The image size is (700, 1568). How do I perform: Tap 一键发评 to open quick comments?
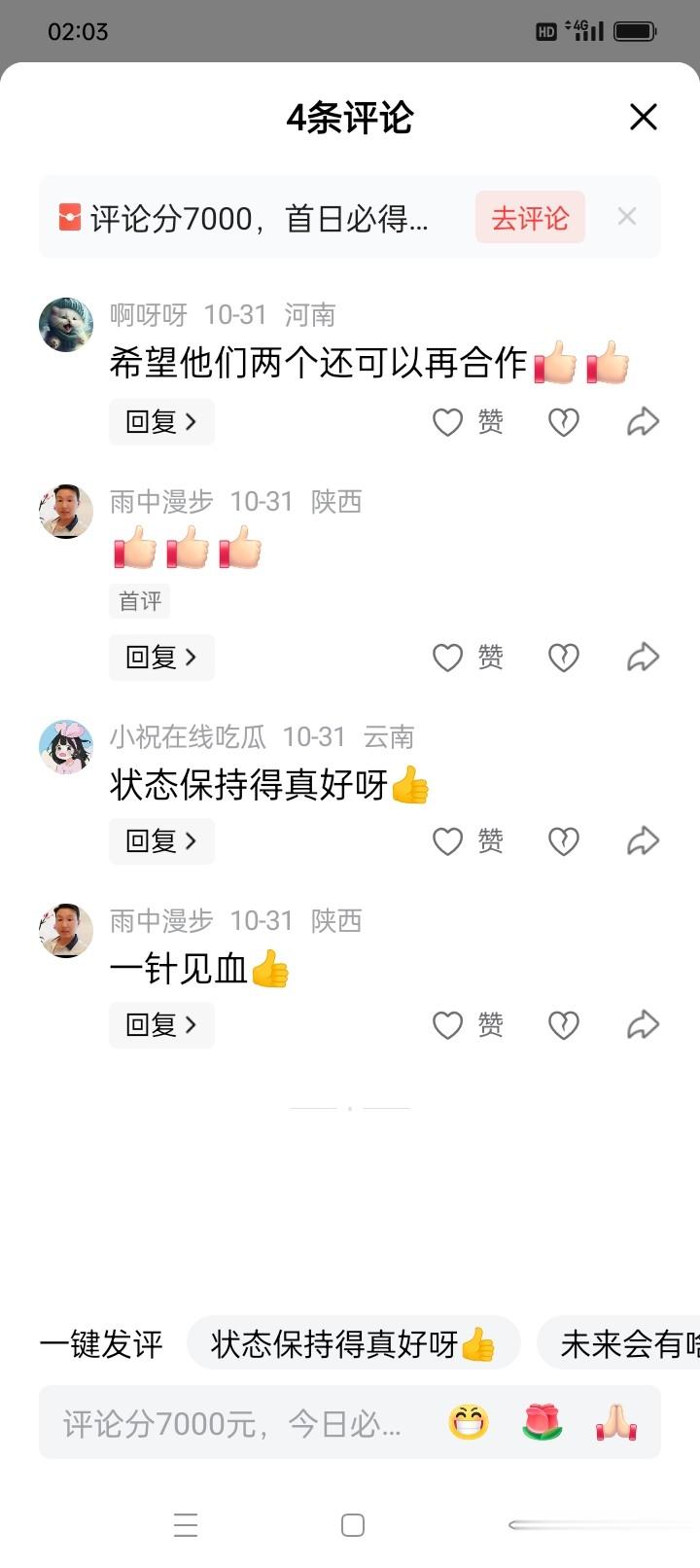100,1343
